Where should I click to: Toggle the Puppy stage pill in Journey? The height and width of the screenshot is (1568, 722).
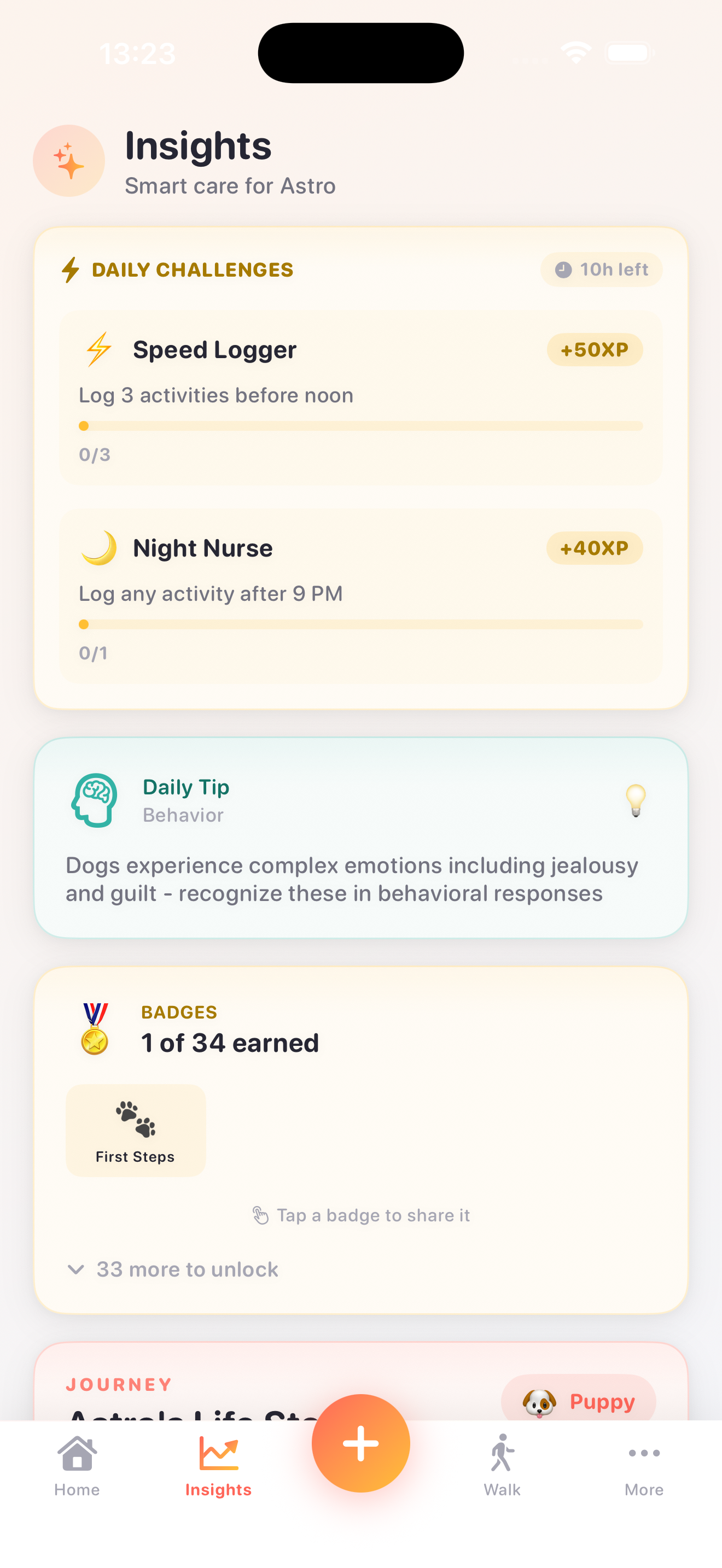(578, 1402)
